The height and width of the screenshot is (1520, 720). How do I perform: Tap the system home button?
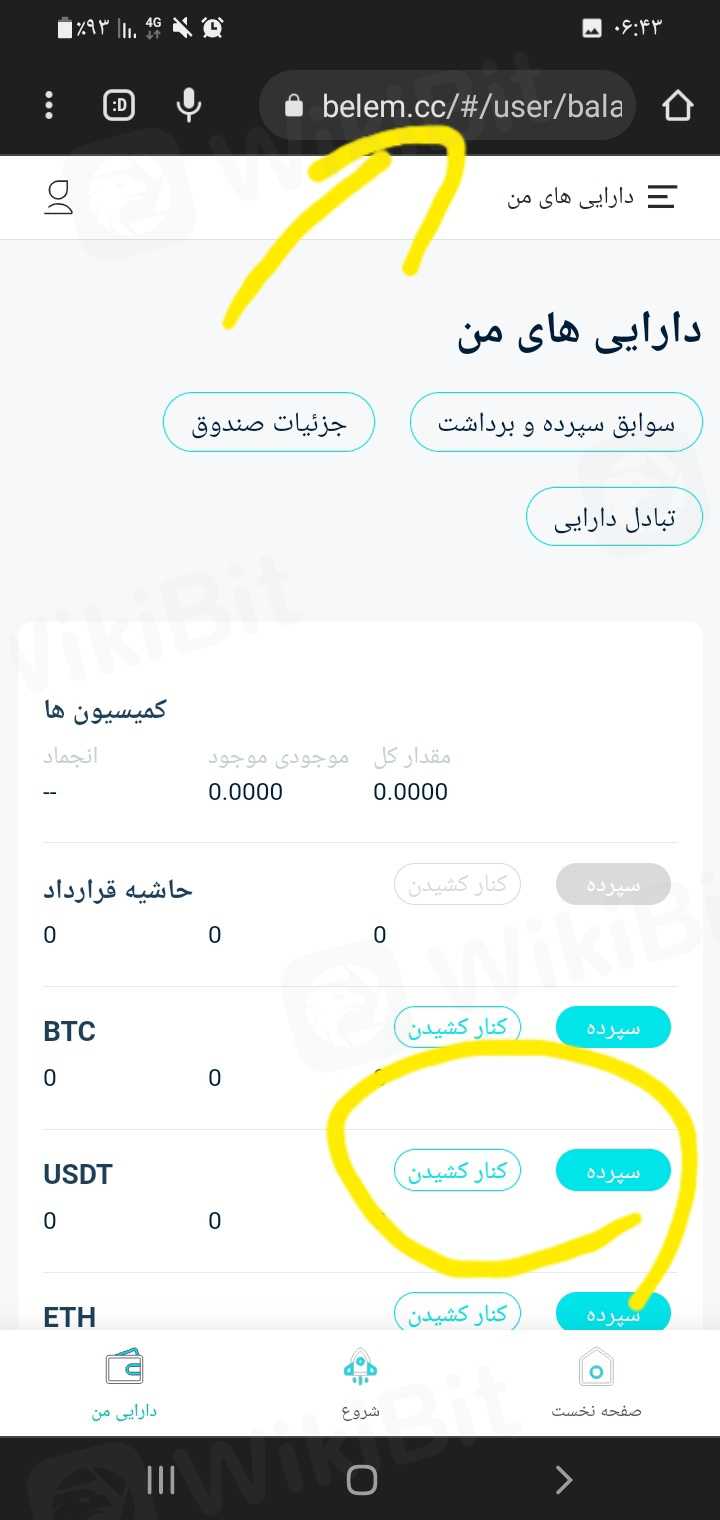361,1480
